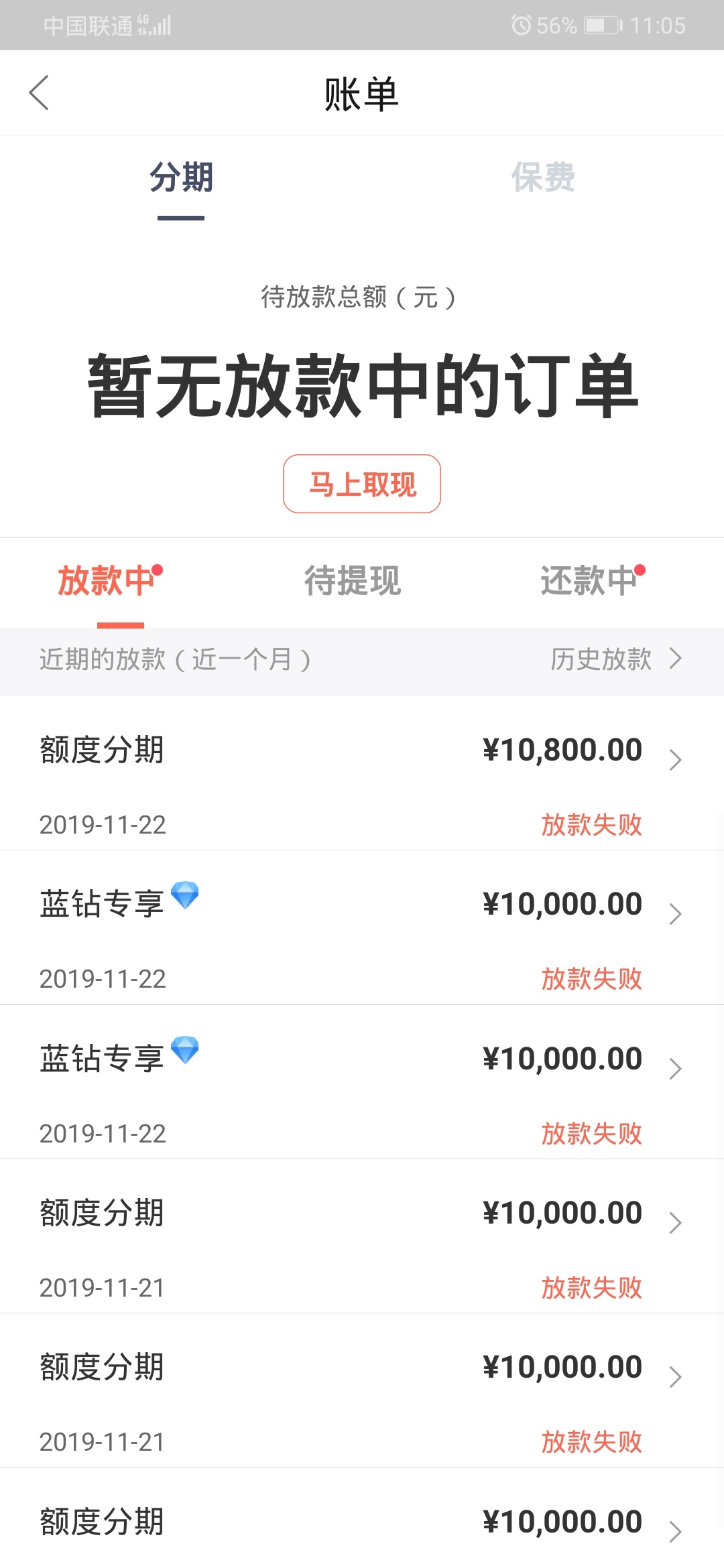
Task: Switch to the 待提现 tab
Action: (353, 580)
